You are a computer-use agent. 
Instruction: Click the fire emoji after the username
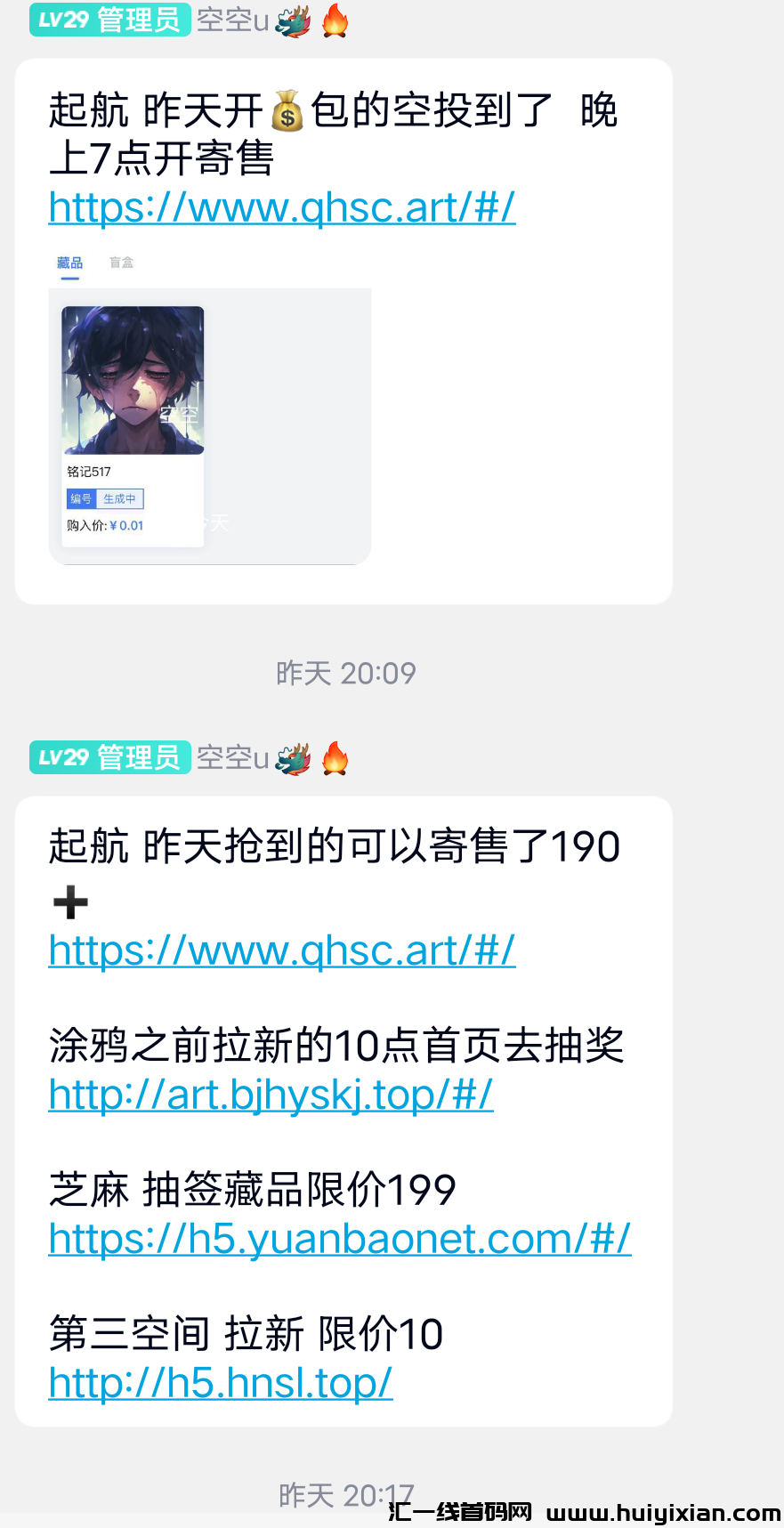point(334,20)
